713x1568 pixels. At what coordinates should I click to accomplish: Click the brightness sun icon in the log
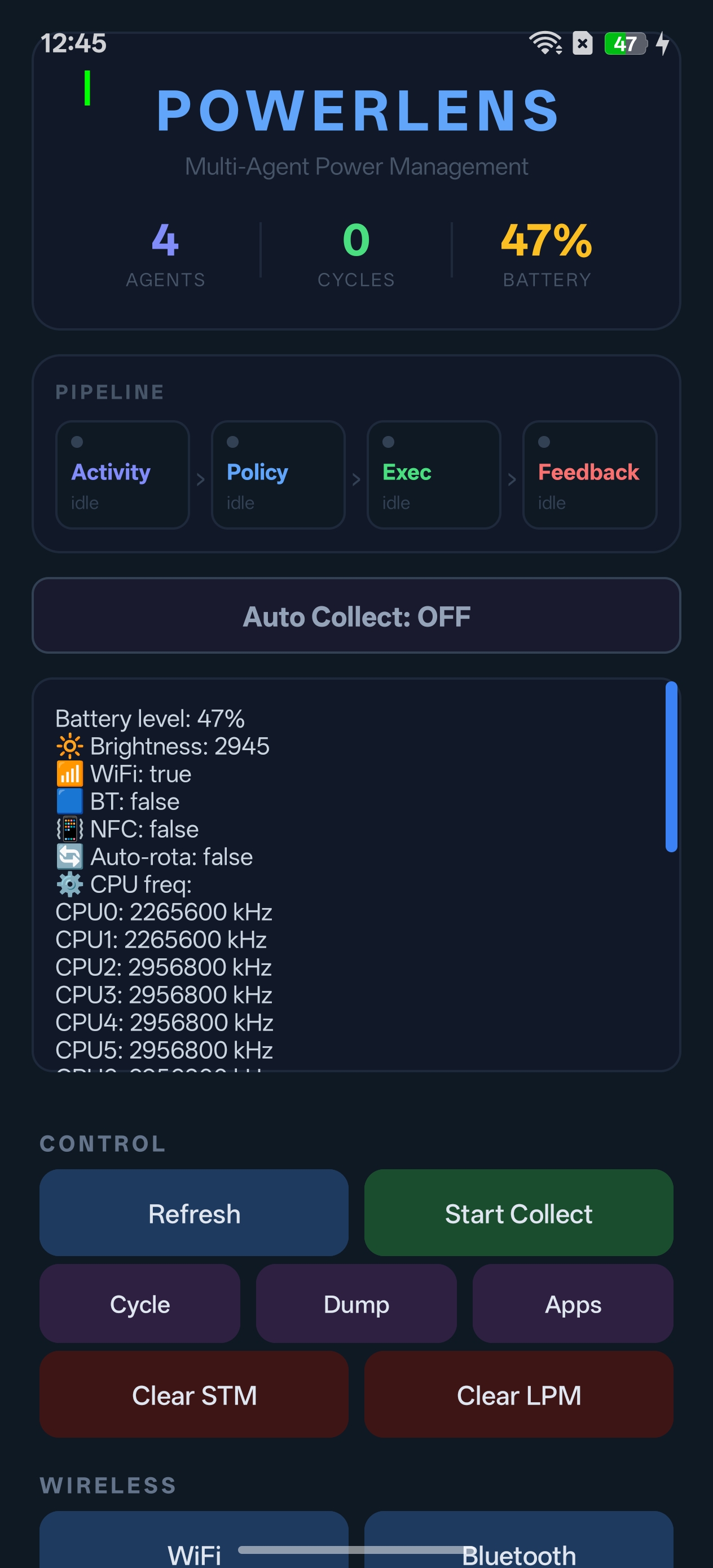coord(69,745)
